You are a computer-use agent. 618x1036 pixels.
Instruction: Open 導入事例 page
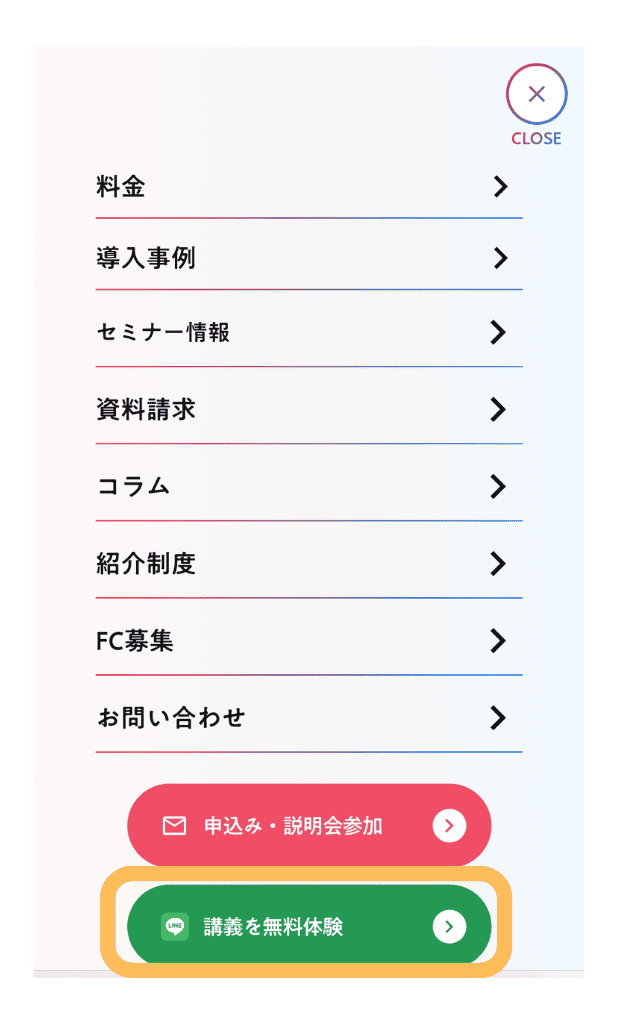309,258
